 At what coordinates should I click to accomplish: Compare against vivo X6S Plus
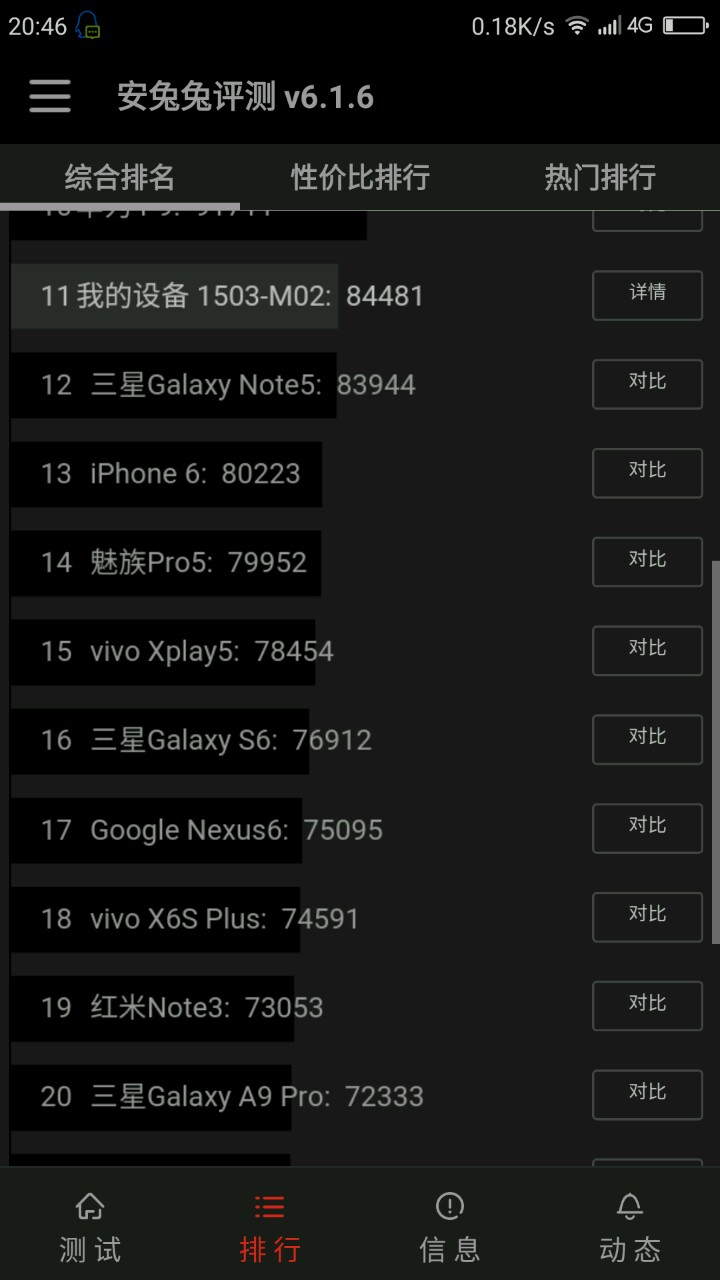pyautogui.click(x=647, y=918)
